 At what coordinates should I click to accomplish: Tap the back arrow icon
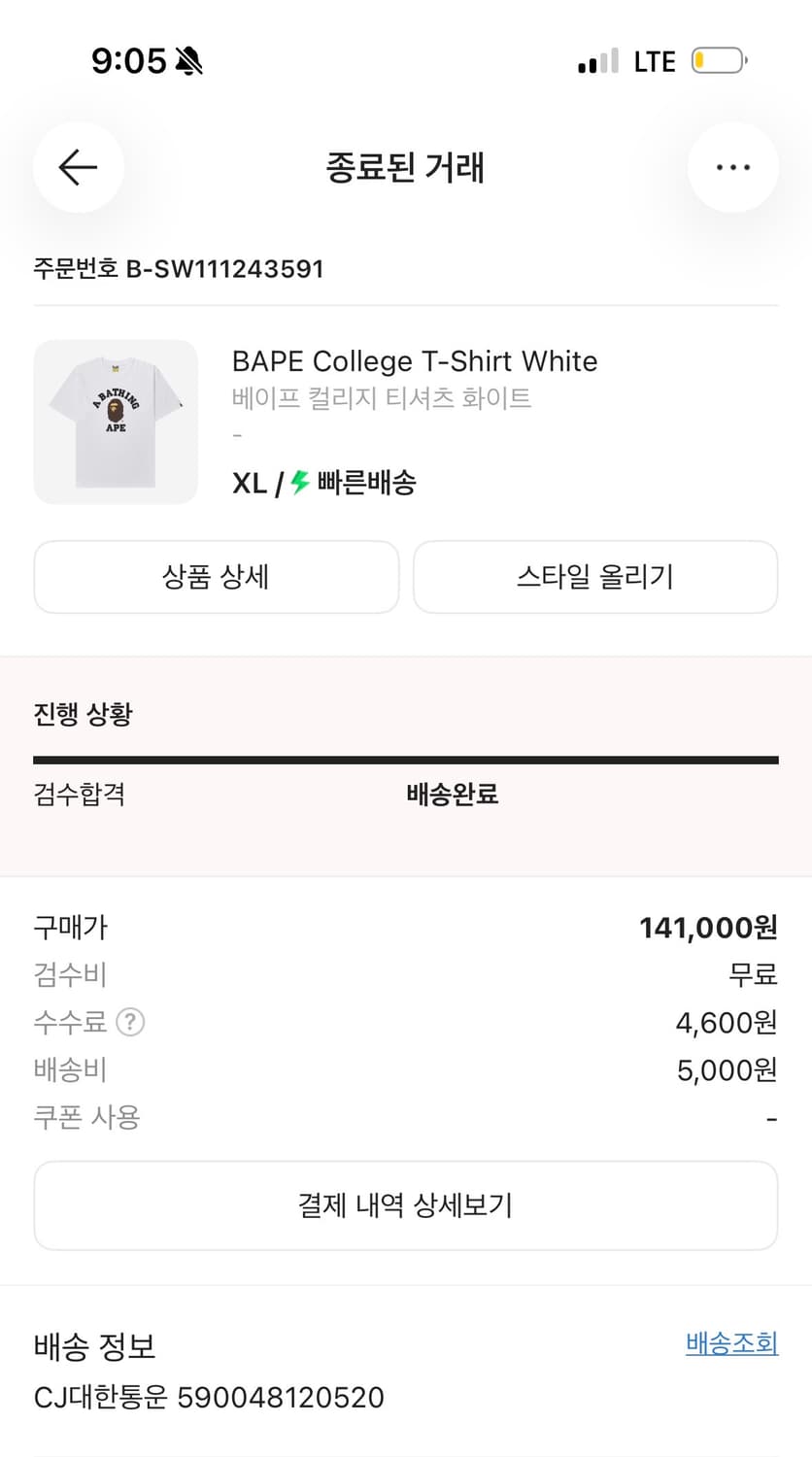[78, 167]
